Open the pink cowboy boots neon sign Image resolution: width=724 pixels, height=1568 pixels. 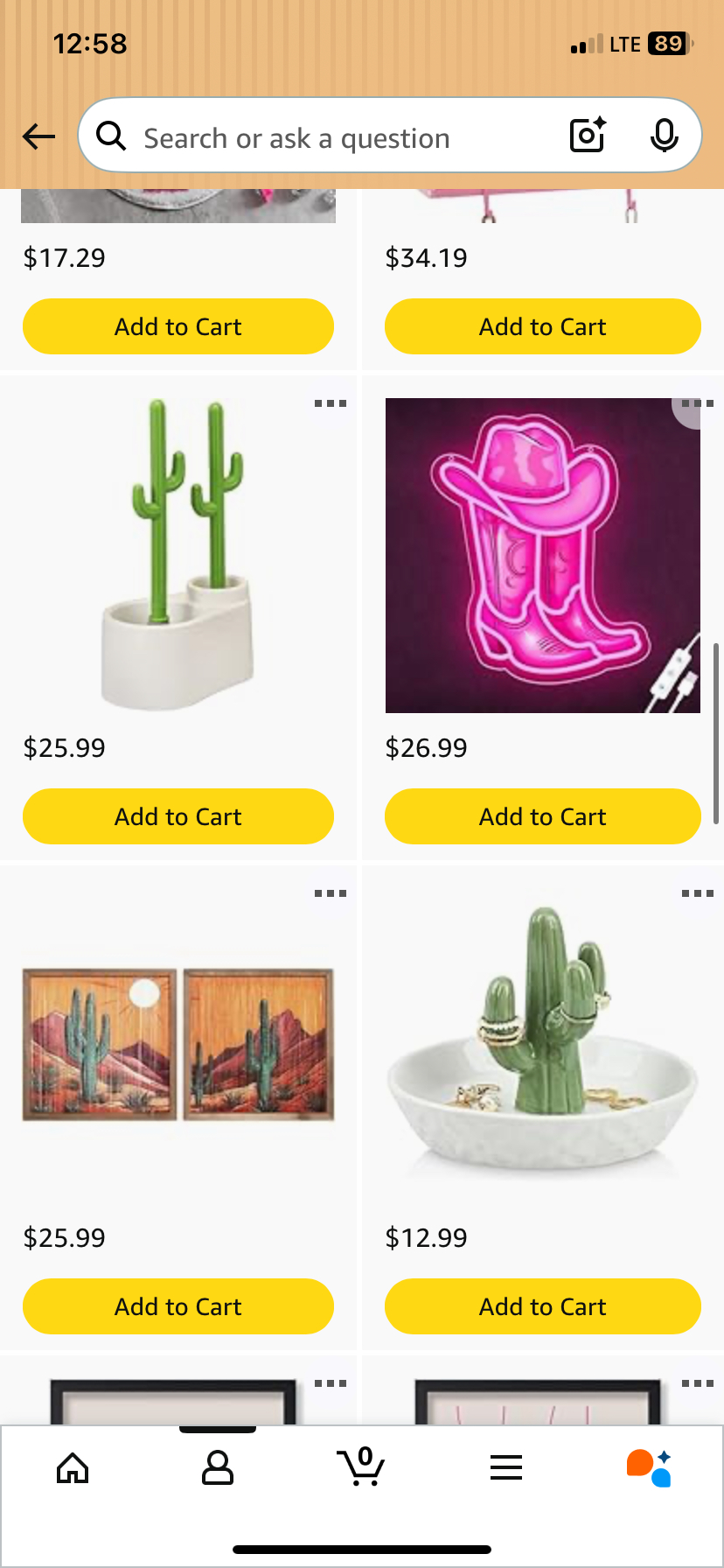[542, 556]
